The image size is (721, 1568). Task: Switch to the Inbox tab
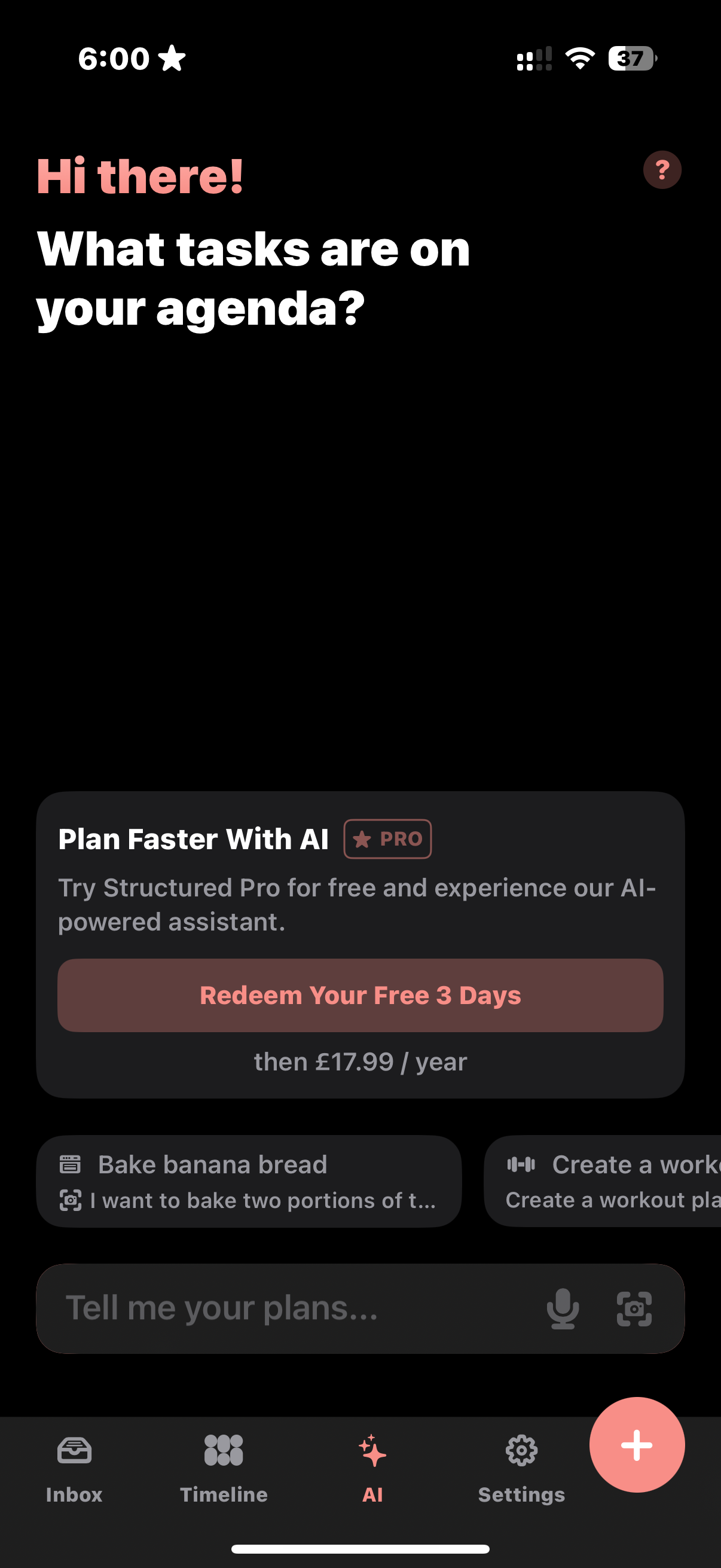coord(74,1467)
